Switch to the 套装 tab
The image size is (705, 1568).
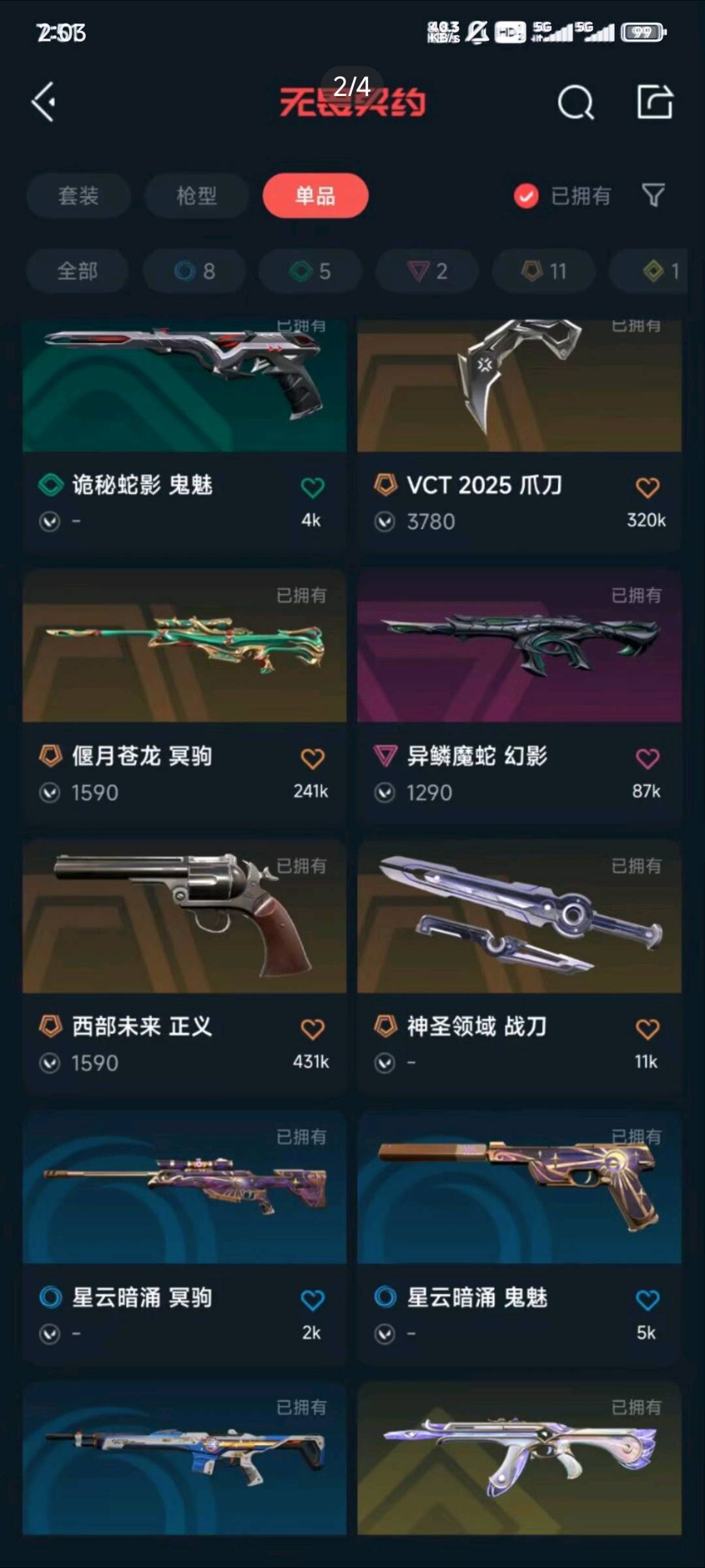(78, 195)
